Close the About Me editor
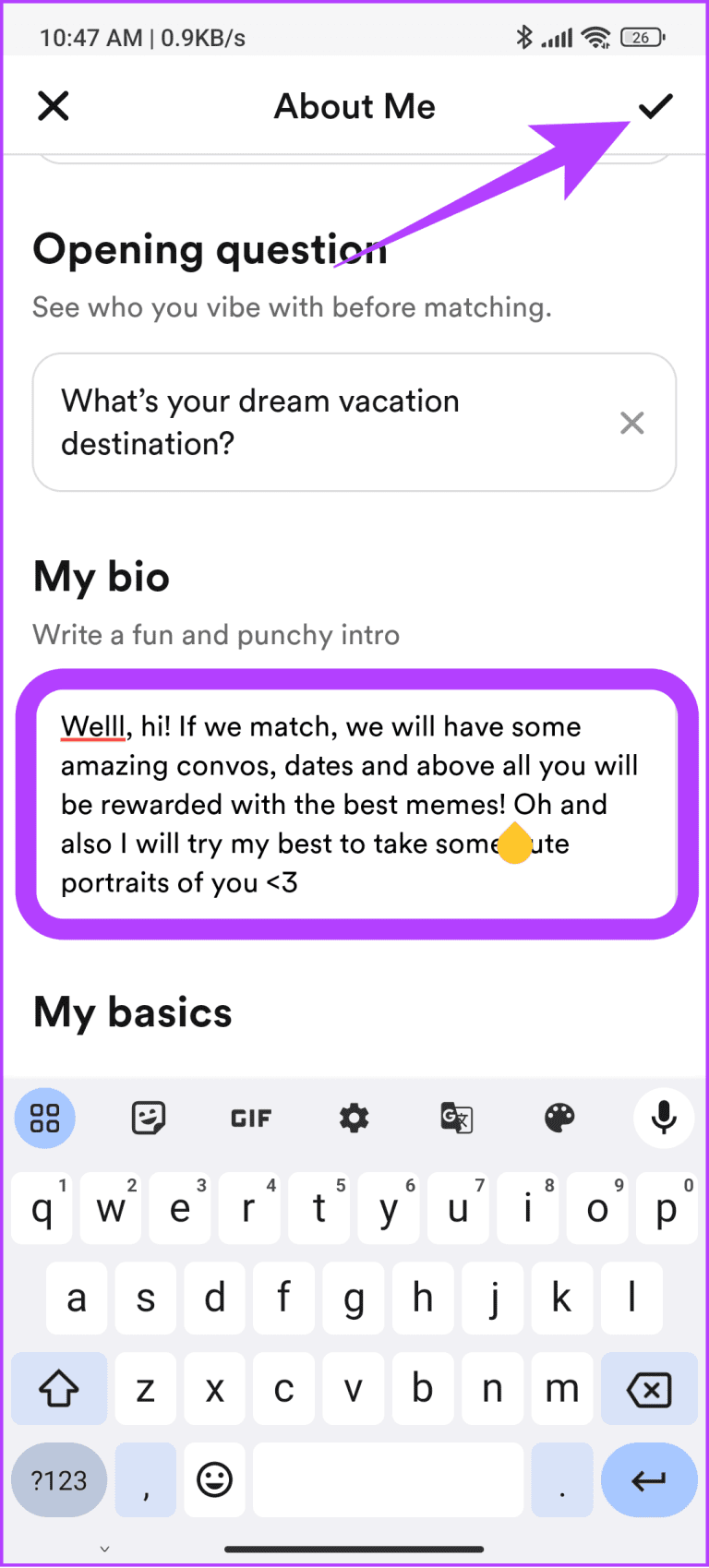This screenshot has width=709, height=1568. coord(54,106)
